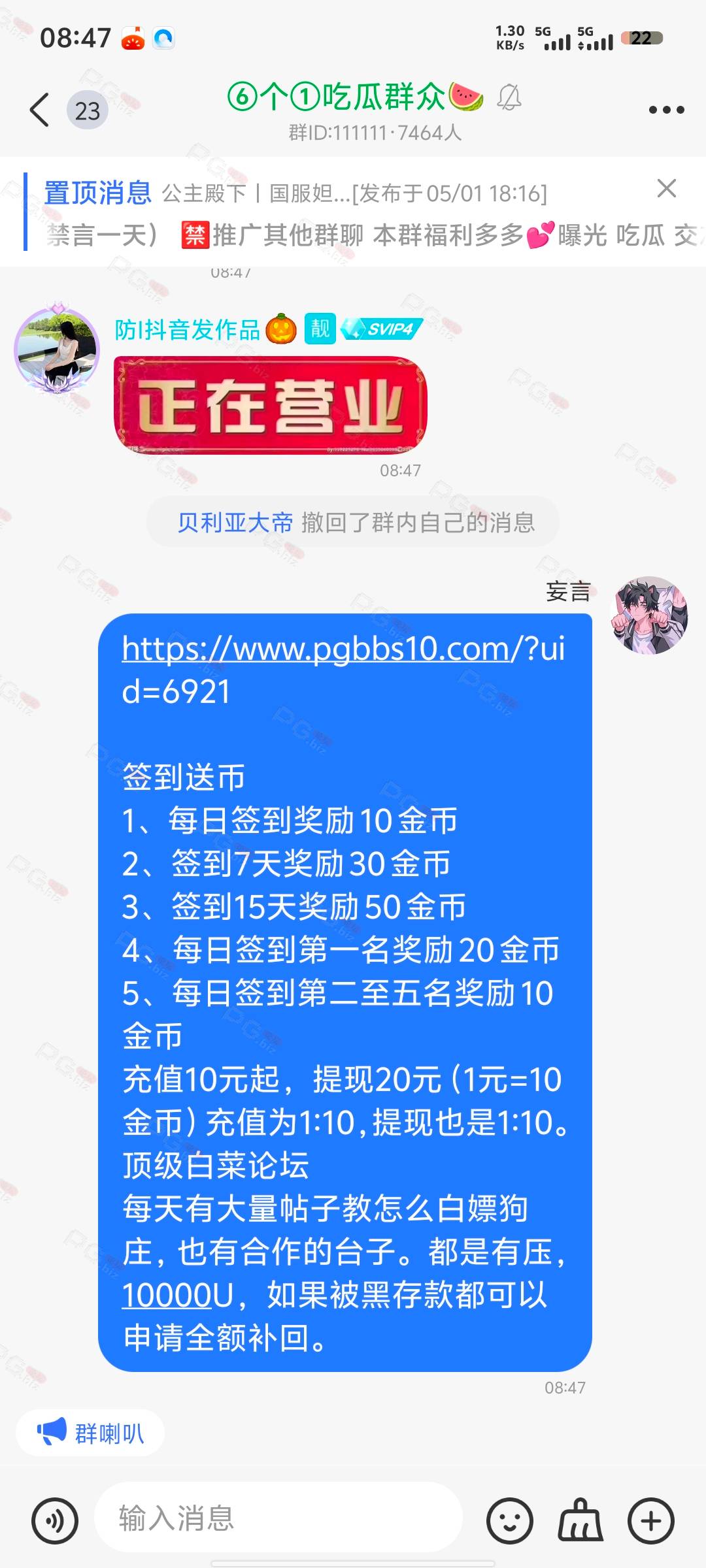
Task: Open the emoji picker
Action: [x=510, y=1520]
